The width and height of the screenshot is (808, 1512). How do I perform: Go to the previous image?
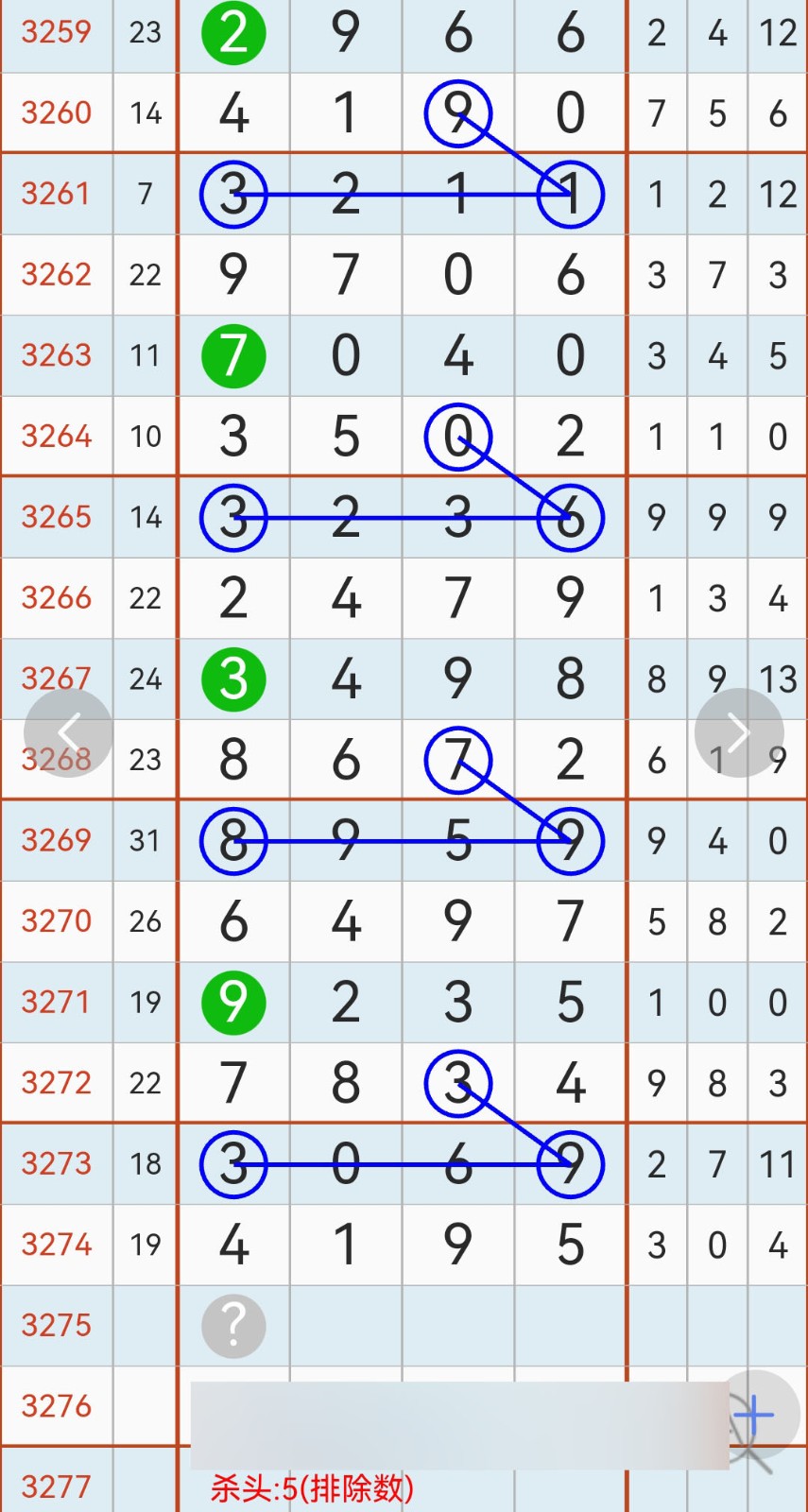pyautogui.click(x=68, y=732)
